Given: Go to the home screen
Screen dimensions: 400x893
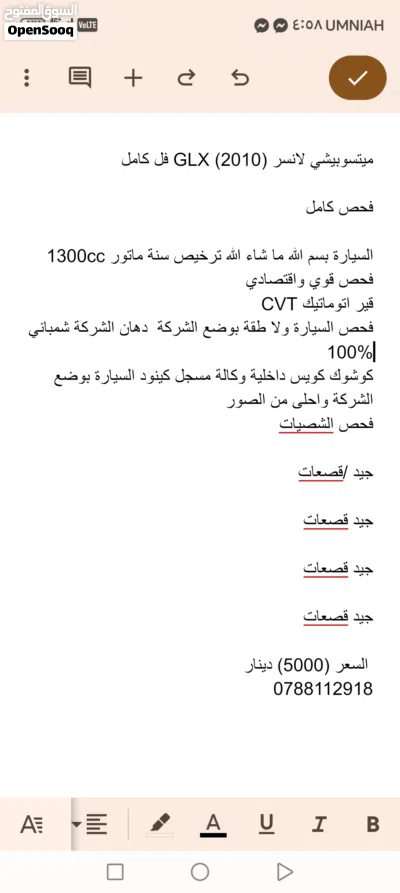Looking at the screenshot, I should 200,871.
